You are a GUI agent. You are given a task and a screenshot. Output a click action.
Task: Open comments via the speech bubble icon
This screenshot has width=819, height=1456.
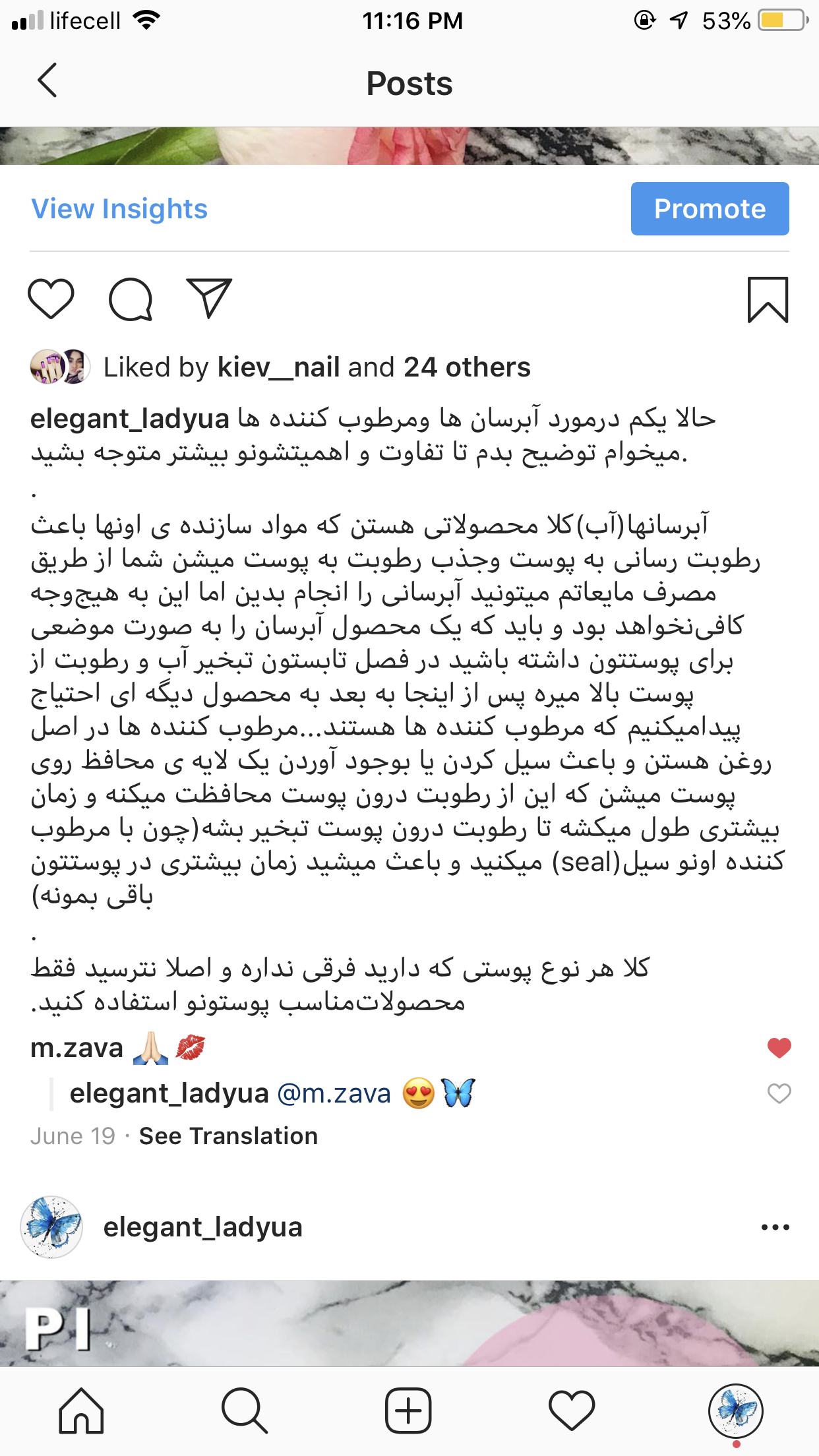(131, 299)
